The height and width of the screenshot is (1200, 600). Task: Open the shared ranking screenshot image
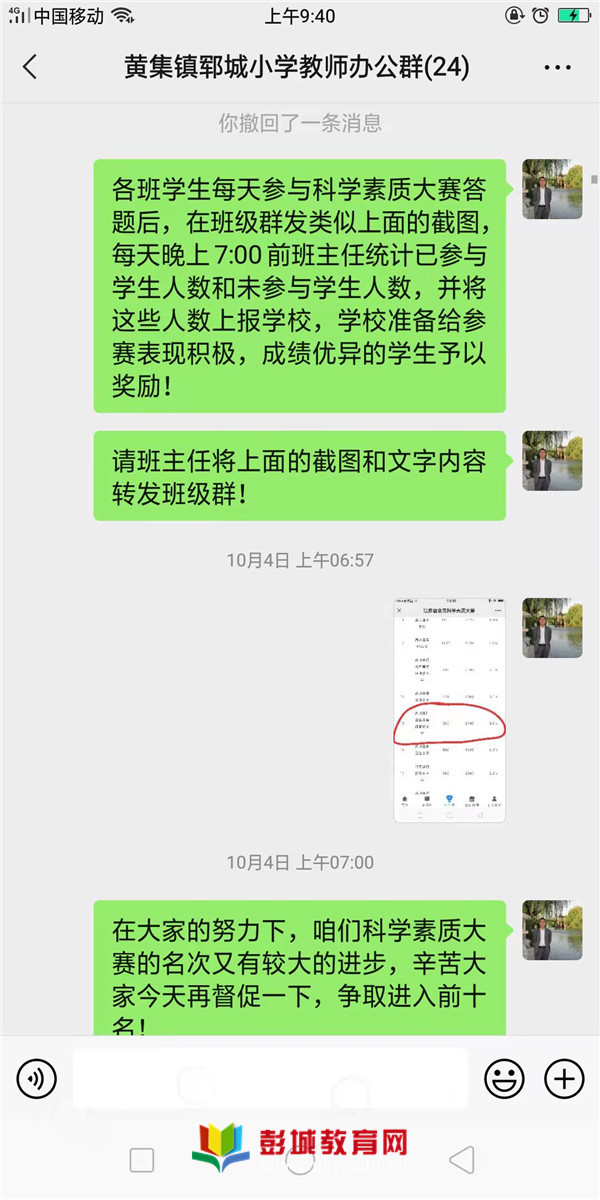(449, 709)
